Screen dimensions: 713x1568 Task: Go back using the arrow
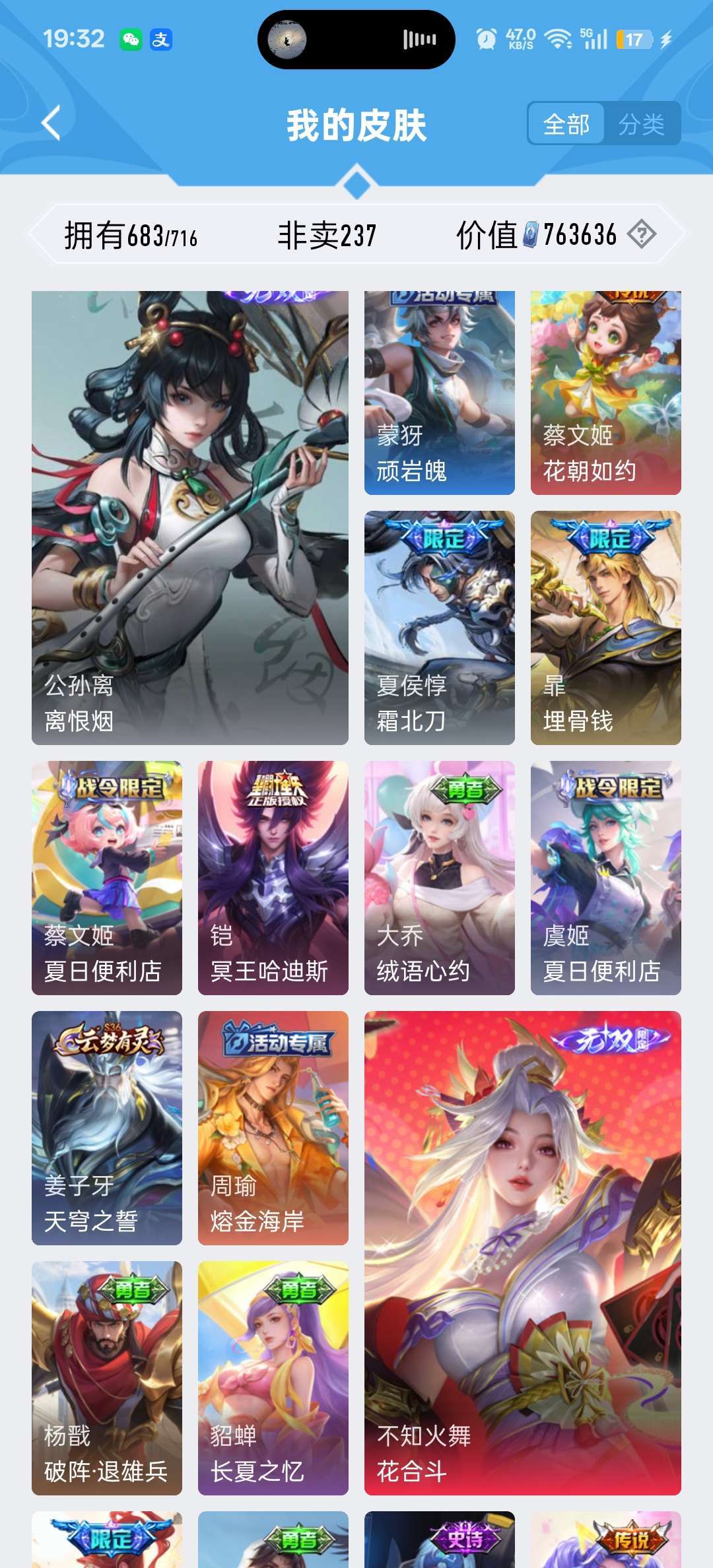51,123
